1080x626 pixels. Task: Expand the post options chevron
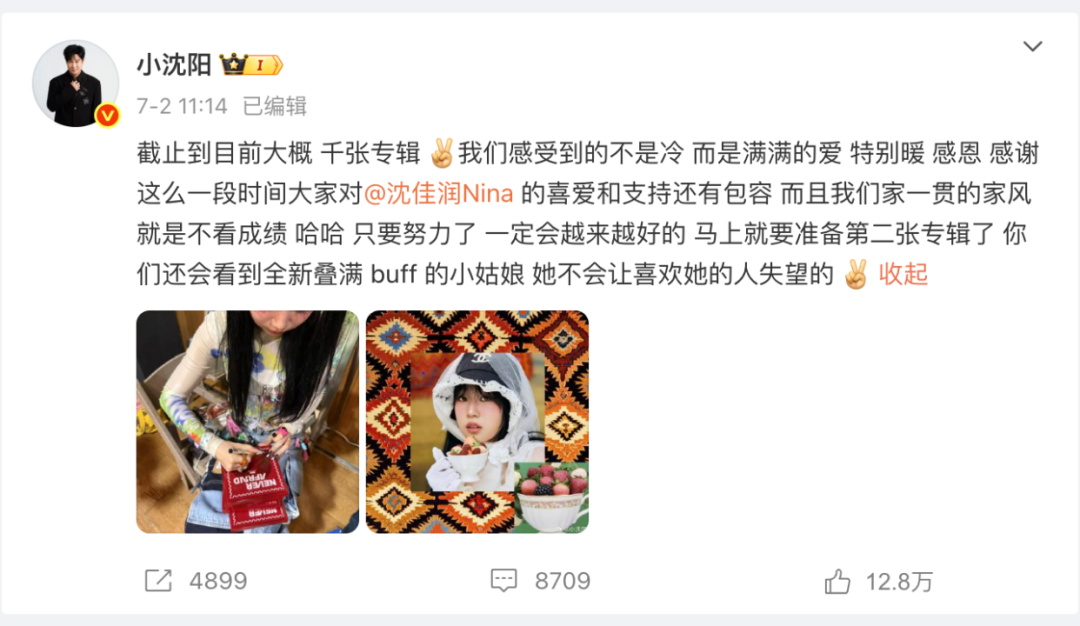tap(1032, 47)
